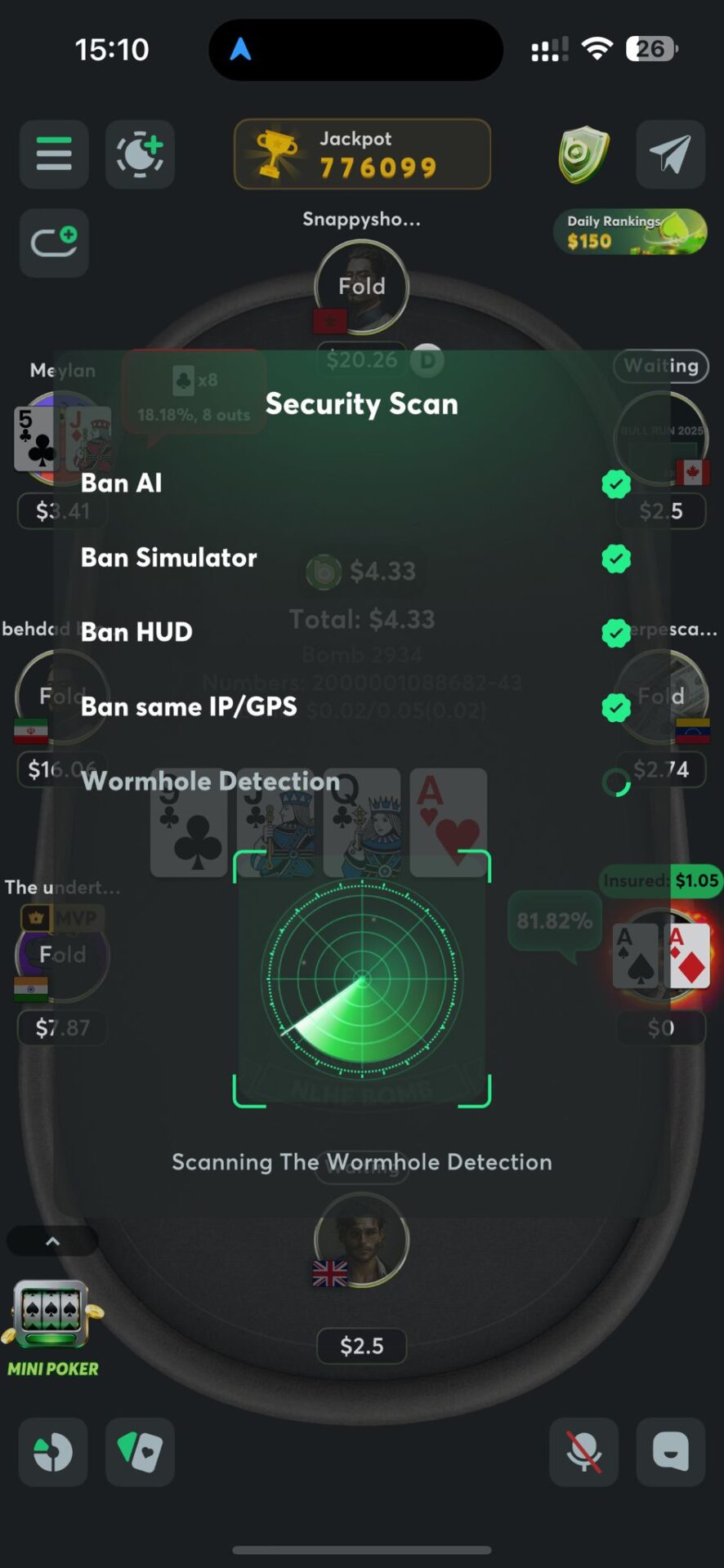The height and width of the screenshot is (1568, 724).
Task: Open the Jackpot banner
Action: (x=362, y=154)
